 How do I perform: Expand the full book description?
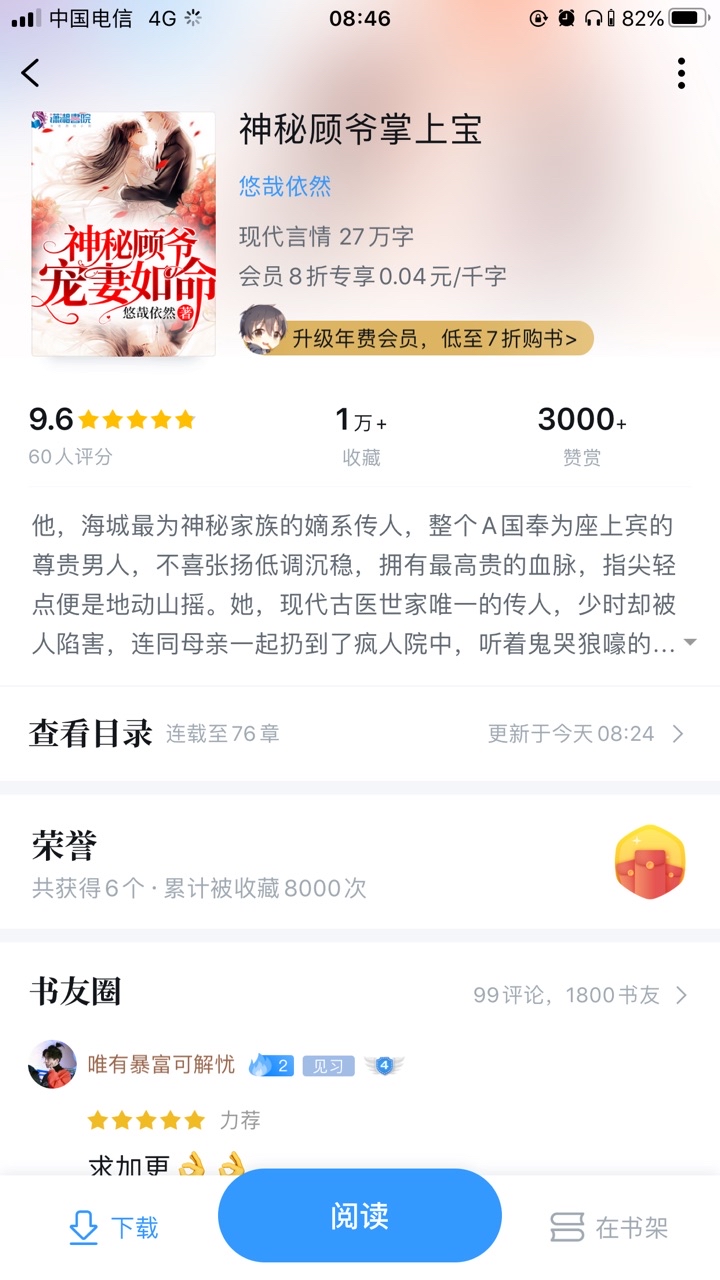690,643
